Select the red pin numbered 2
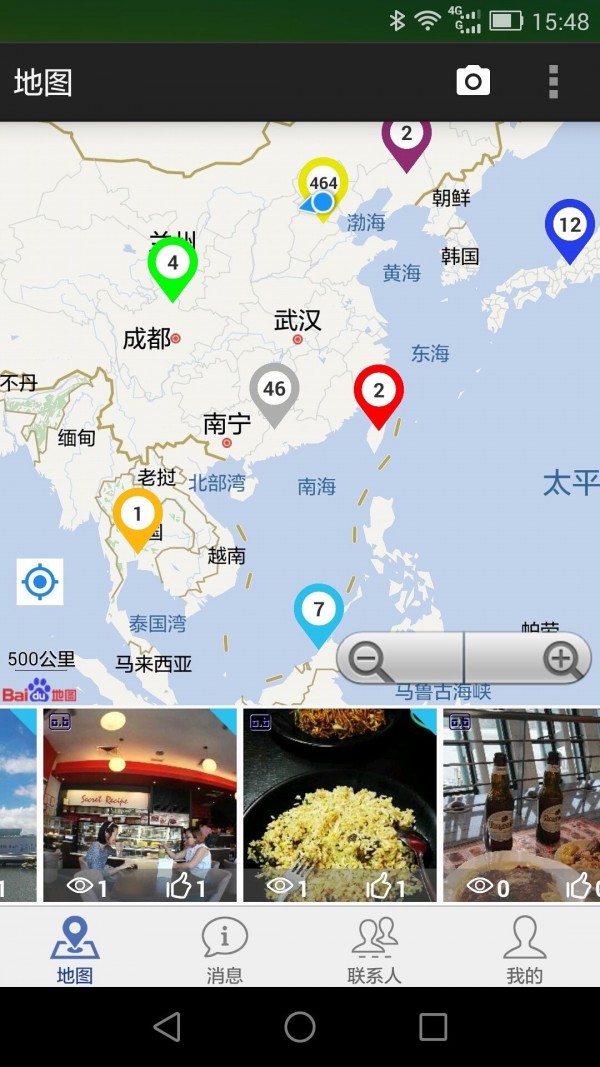600x1067 pixels. (x=378, y=392)
